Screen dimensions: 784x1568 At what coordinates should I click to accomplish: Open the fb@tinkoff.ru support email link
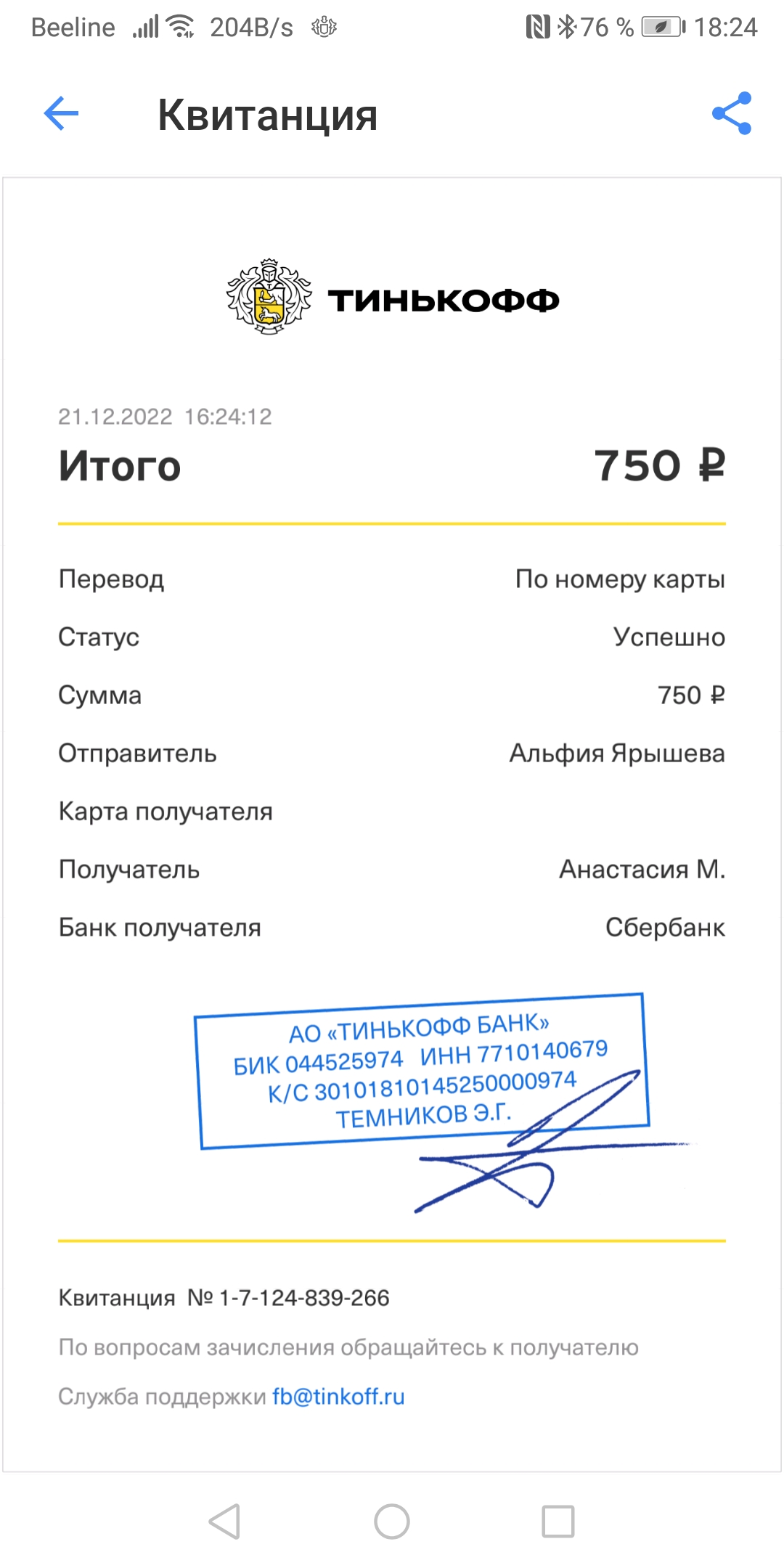tap(338, 1397)
